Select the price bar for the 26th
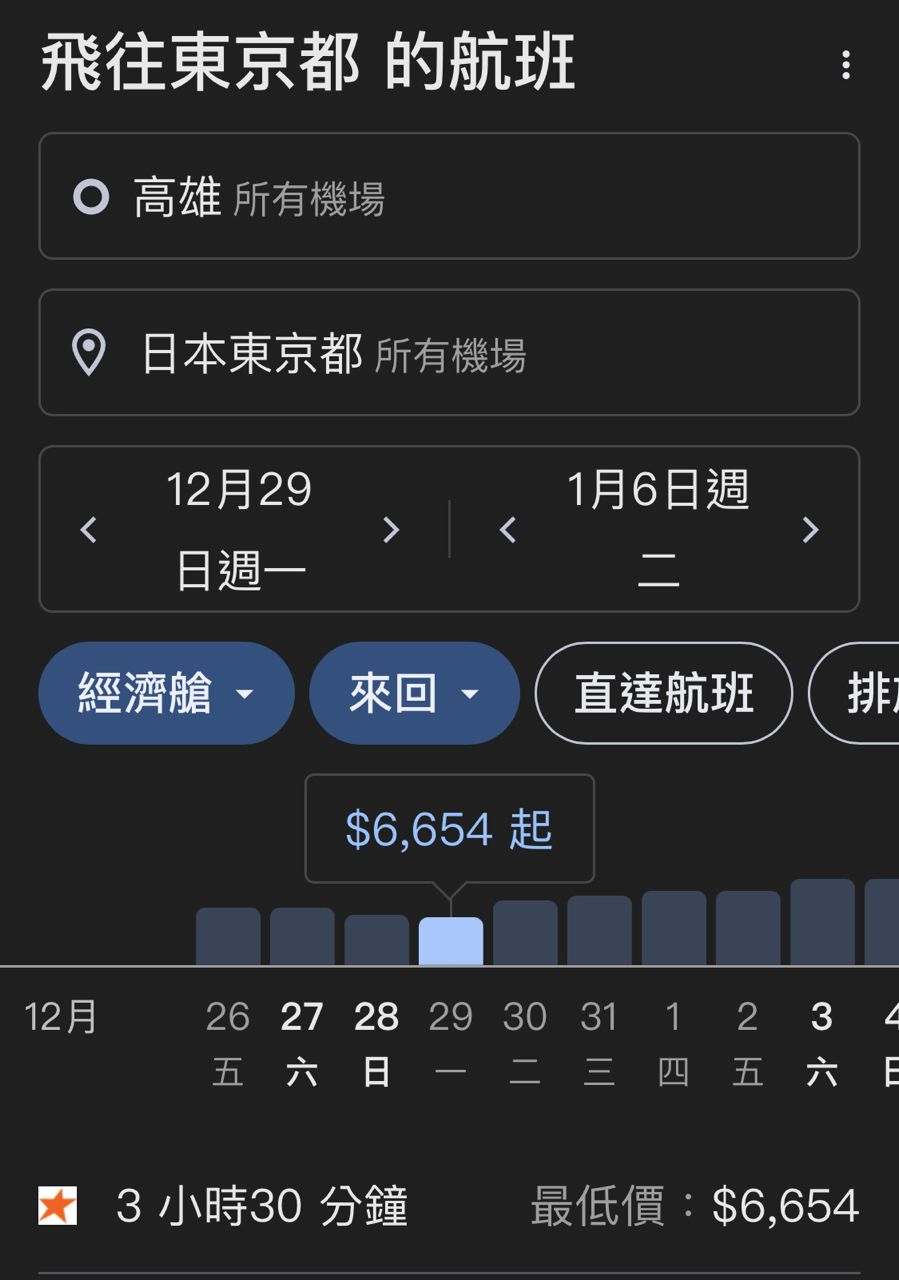 pos(228,937)
